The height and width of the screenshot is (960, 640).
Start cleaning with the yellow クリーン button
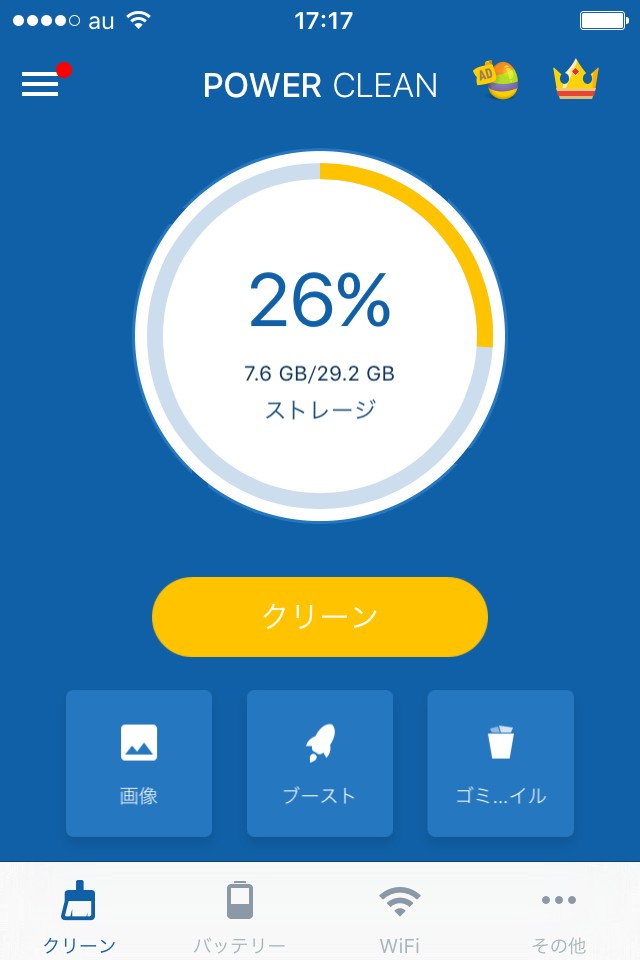pos(320,617)
